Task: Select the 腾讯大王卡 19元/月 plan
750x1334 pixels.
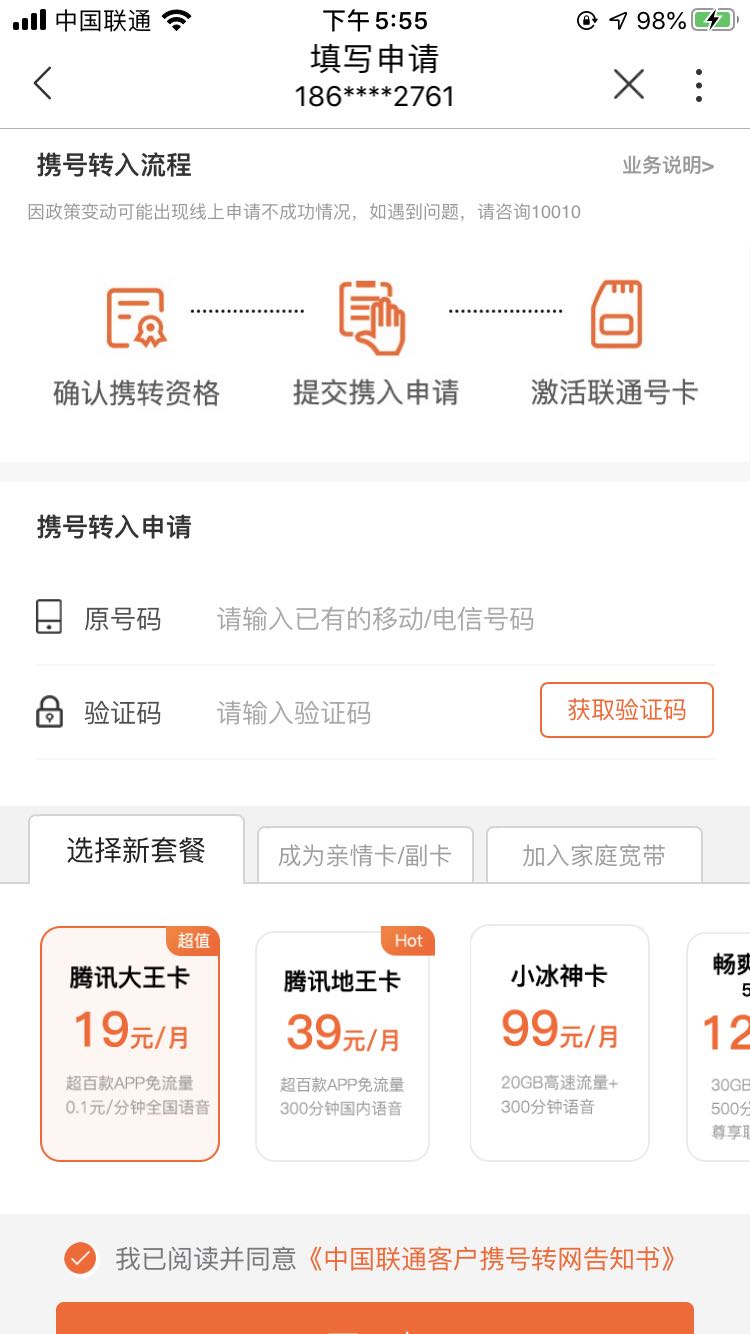Action: pos(130,1044)
